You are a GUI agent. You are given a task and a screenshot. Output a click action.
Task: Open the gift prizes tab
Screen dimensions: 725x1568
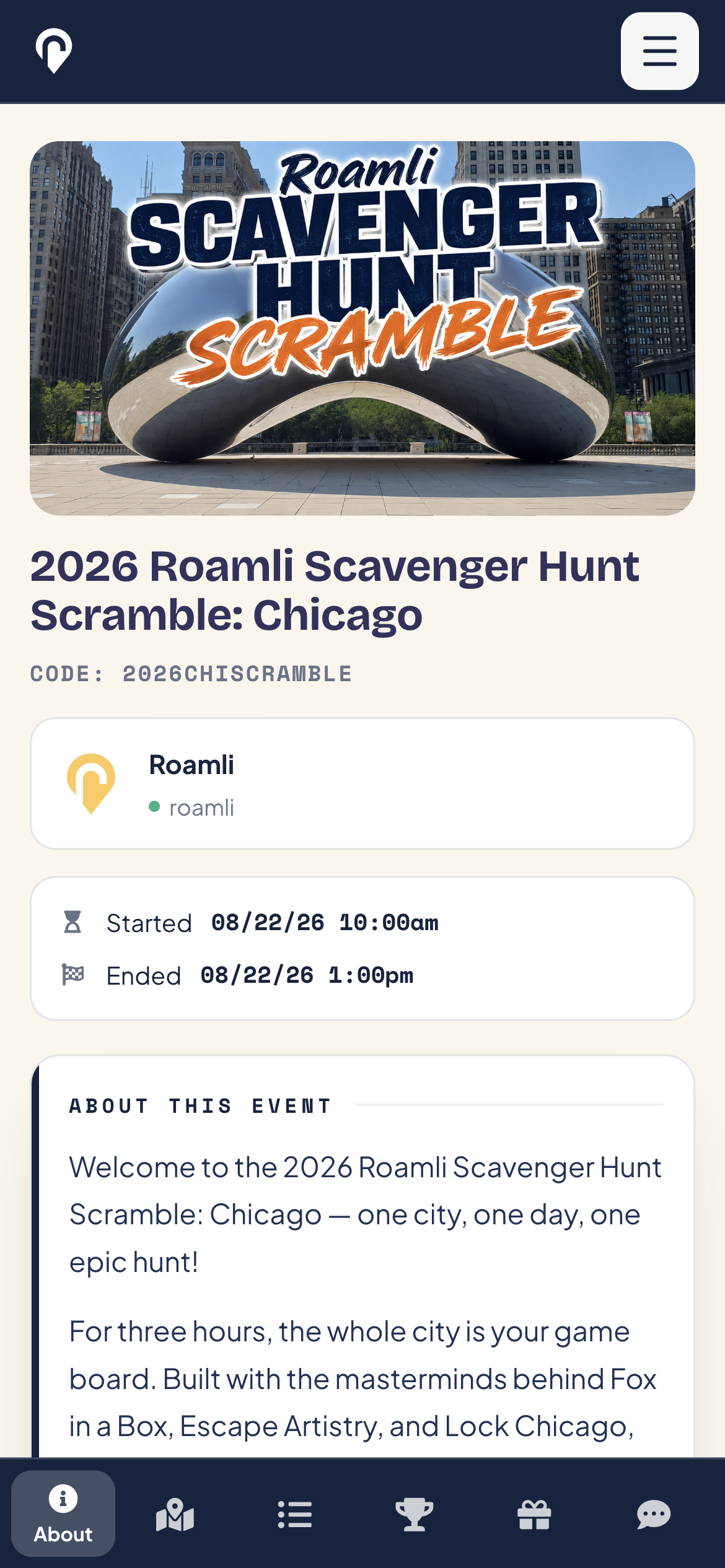(534, 1515)
